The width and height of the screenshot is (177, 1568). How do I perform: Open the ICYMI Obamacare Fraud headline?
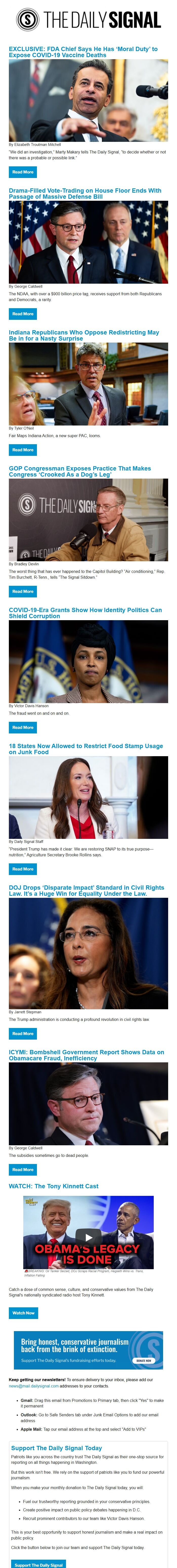click(x=86, y=1055)
